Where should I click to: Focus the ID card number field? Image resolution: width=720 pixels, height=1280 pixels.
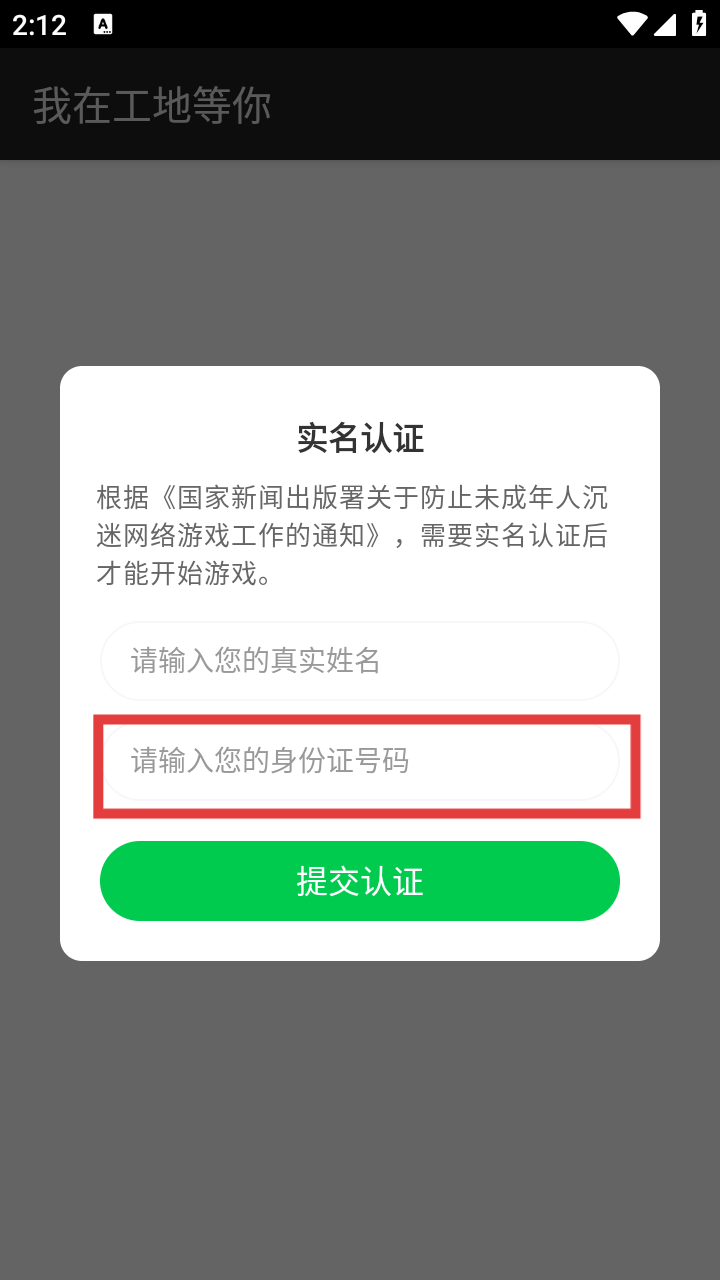(x=360, y=762)
